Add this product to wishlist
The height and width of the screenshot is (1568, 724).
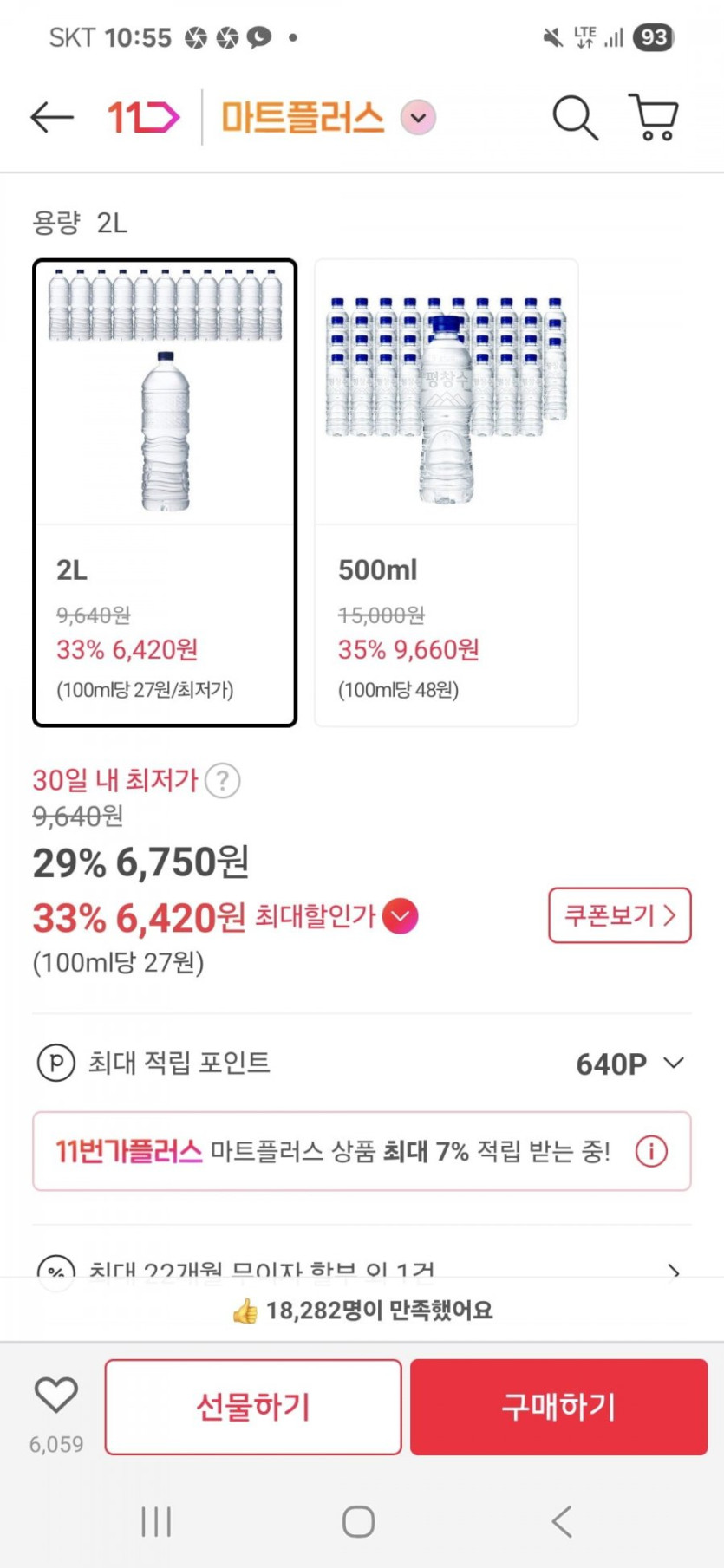coord(56,1396)
